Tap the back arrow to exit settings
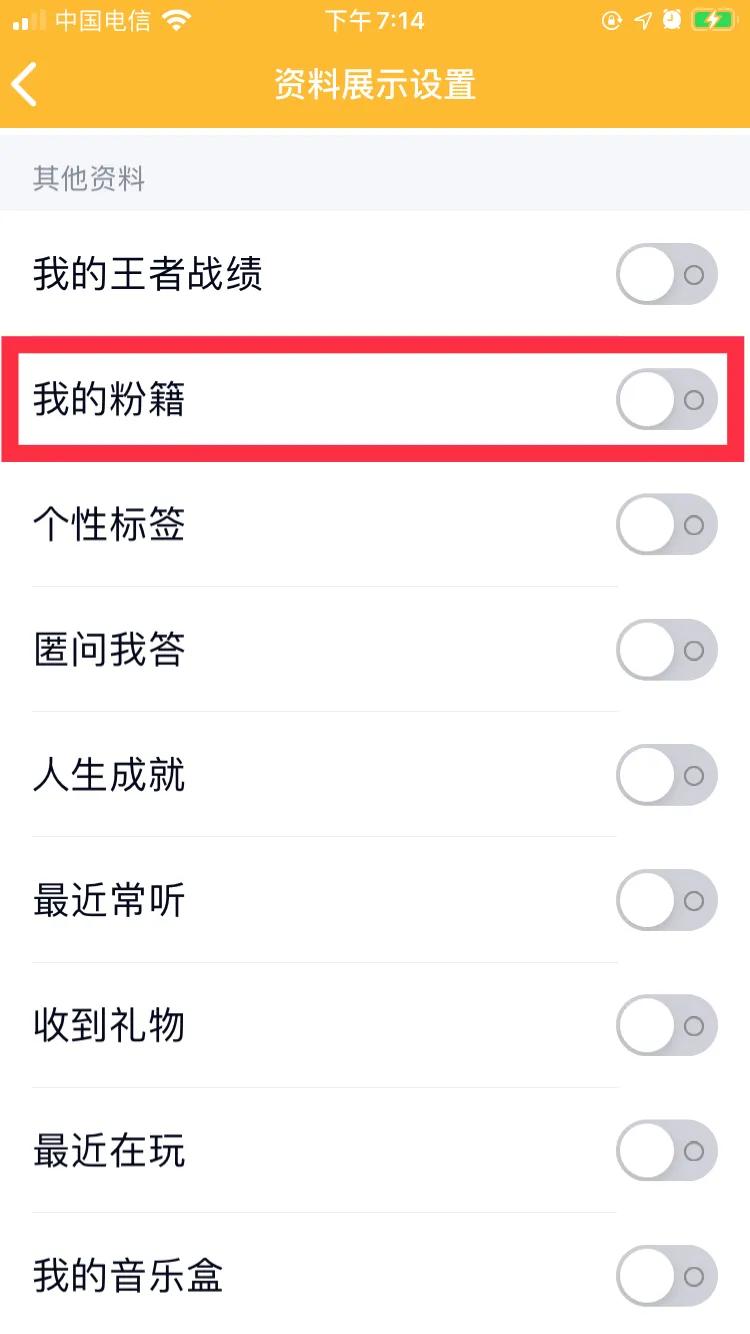 tap(25, 85)
